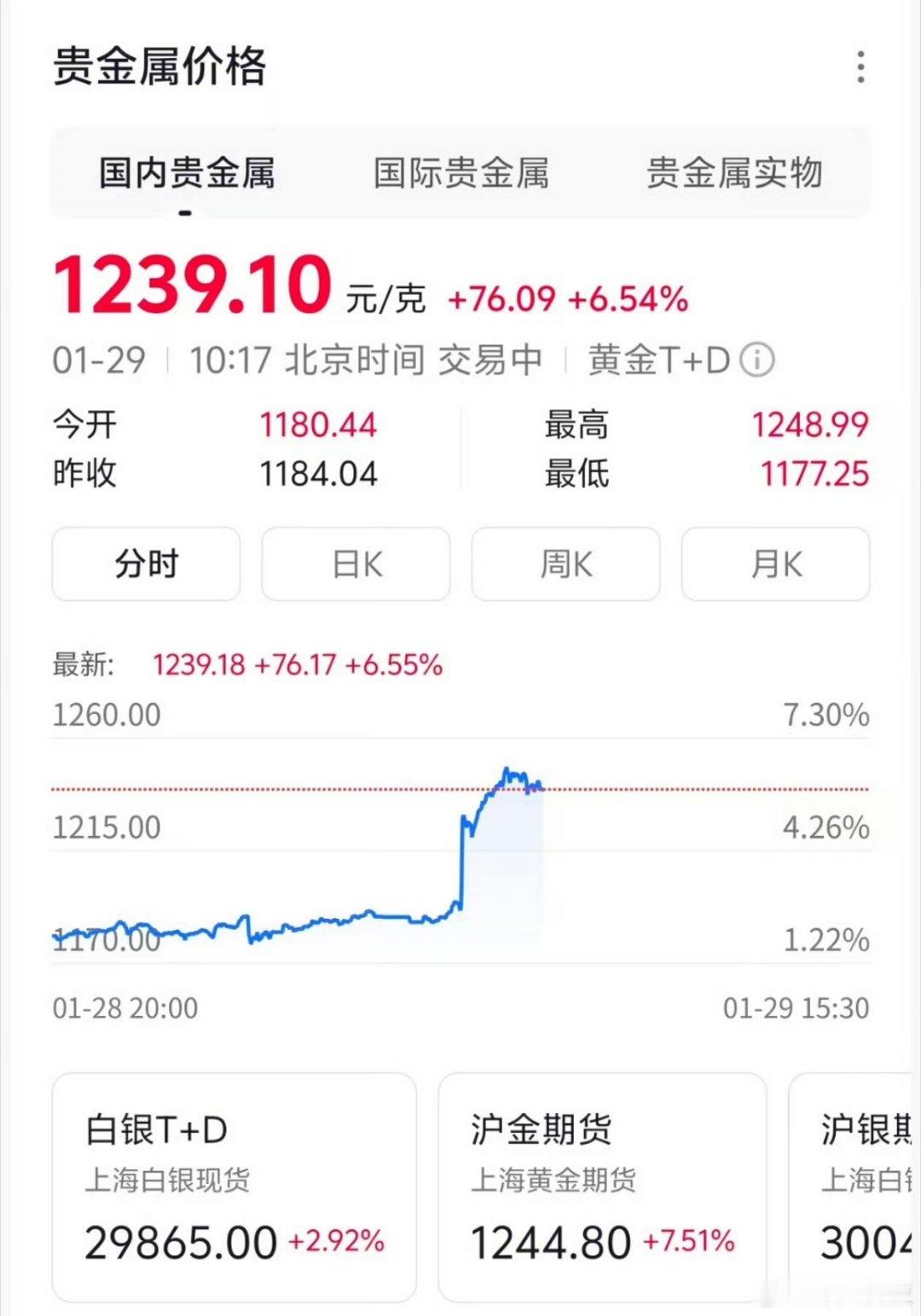Image resolution: width=921 pixels, height=1316 pixels.
Task: Switch to the 国际贵金属 tab
Action: (x=462, y=172)
